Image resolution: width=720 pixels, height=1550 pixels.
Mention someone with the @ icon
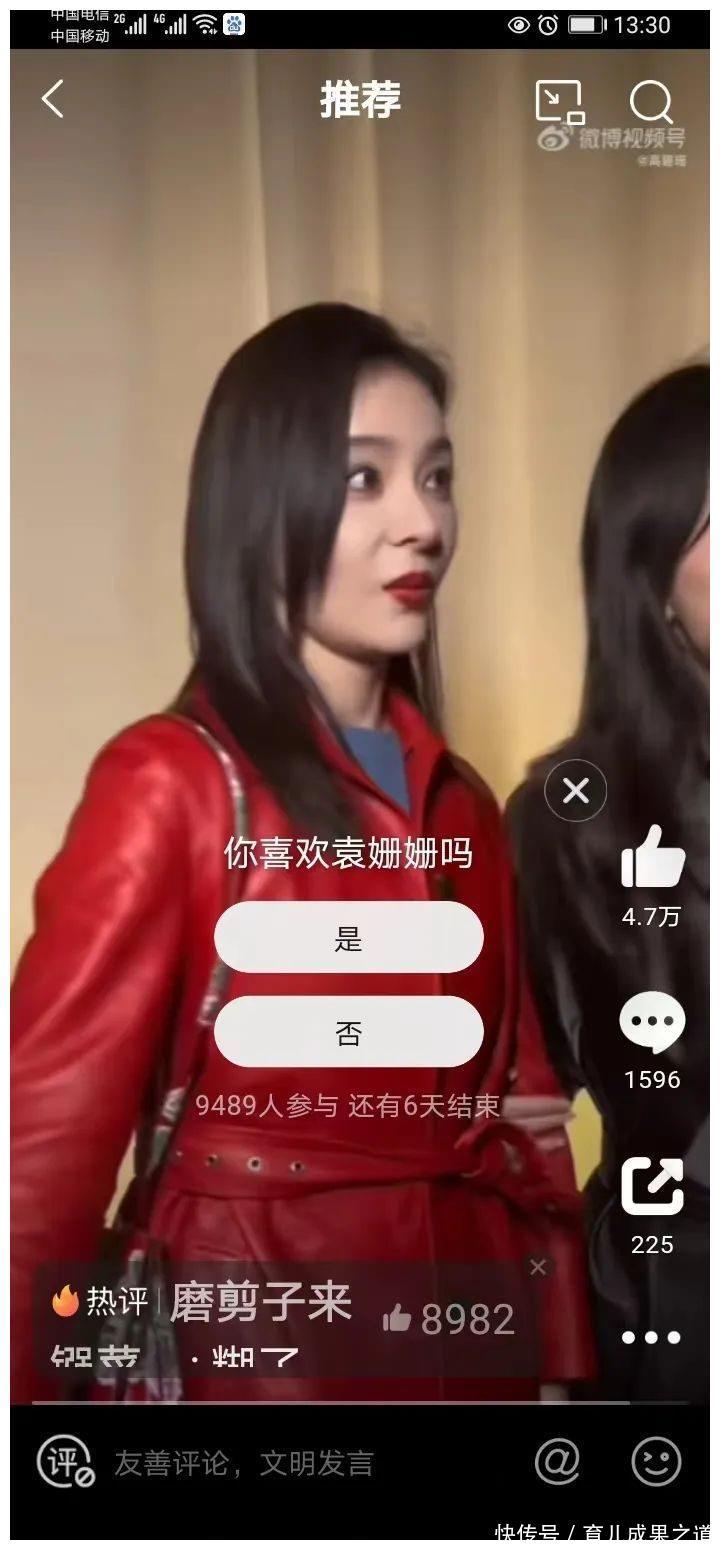(x=557, y=1463)
